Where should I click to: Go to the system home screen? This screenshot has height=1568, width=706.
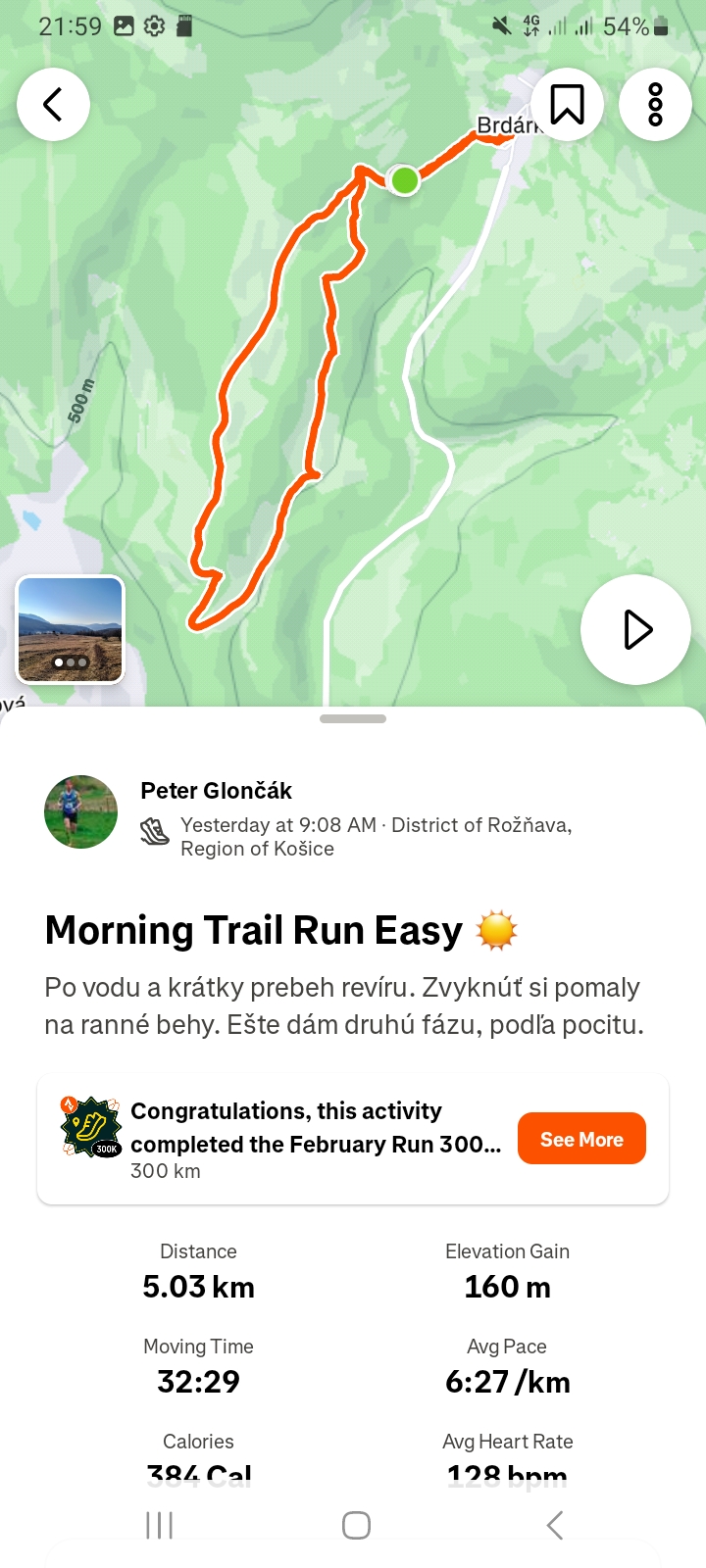(356, 1525)
